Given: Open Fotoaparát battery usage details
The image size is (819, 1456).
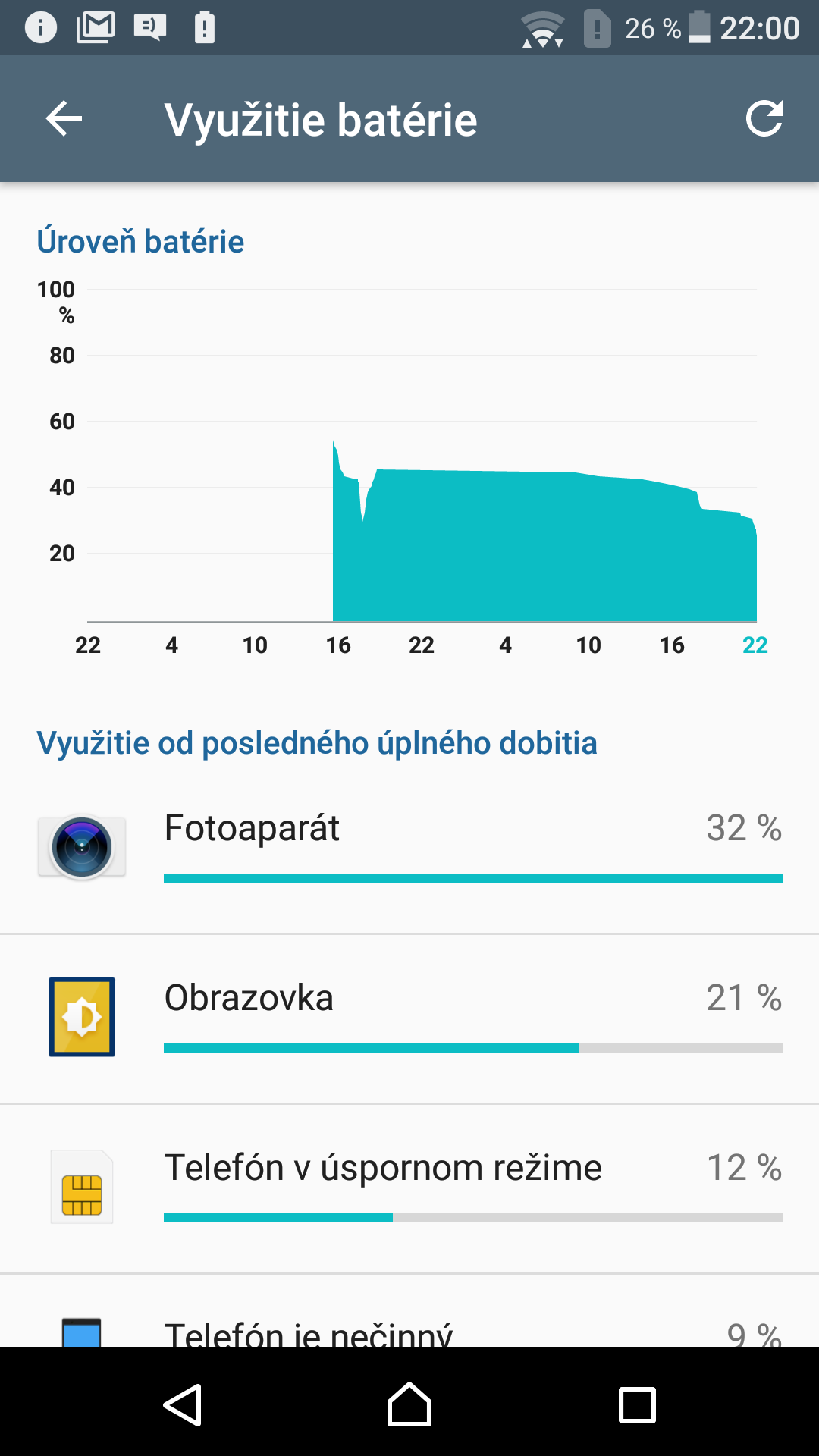Looking at the screenshot, I should (409, 849).
